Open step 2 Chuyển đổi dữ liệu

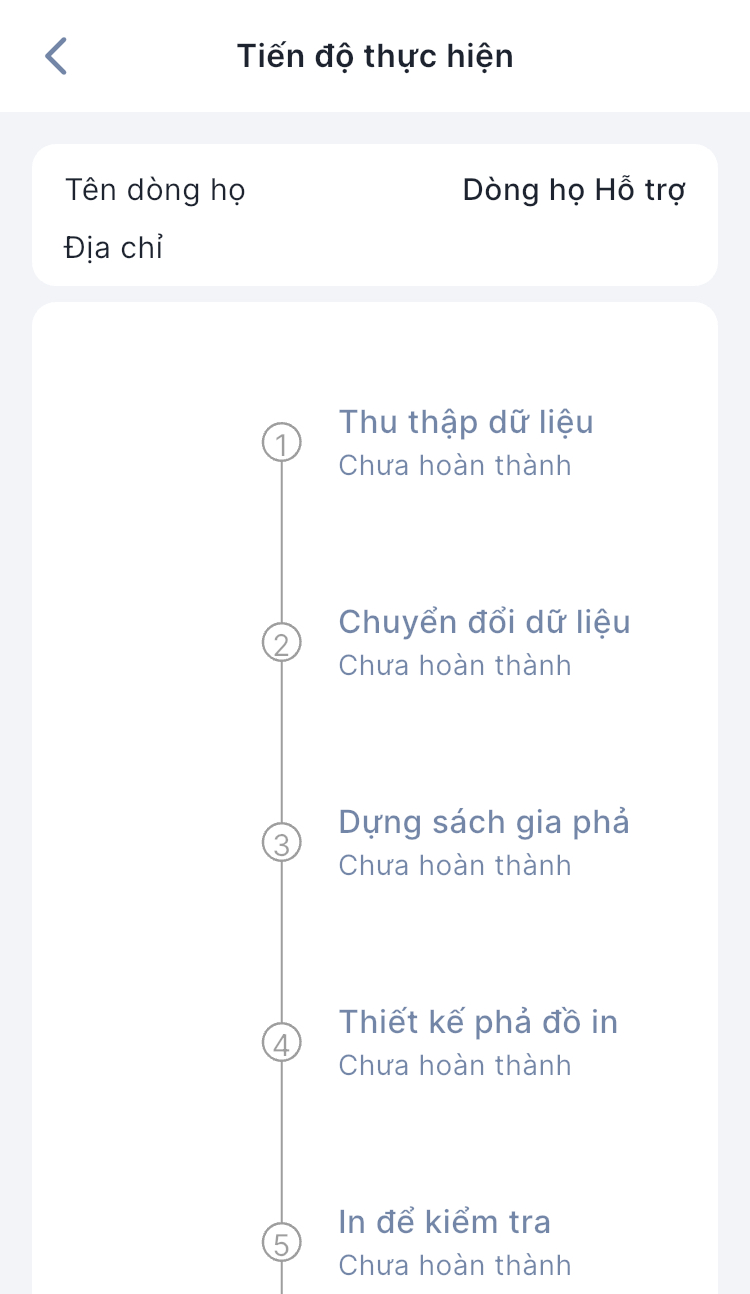[x=484, y=623]
